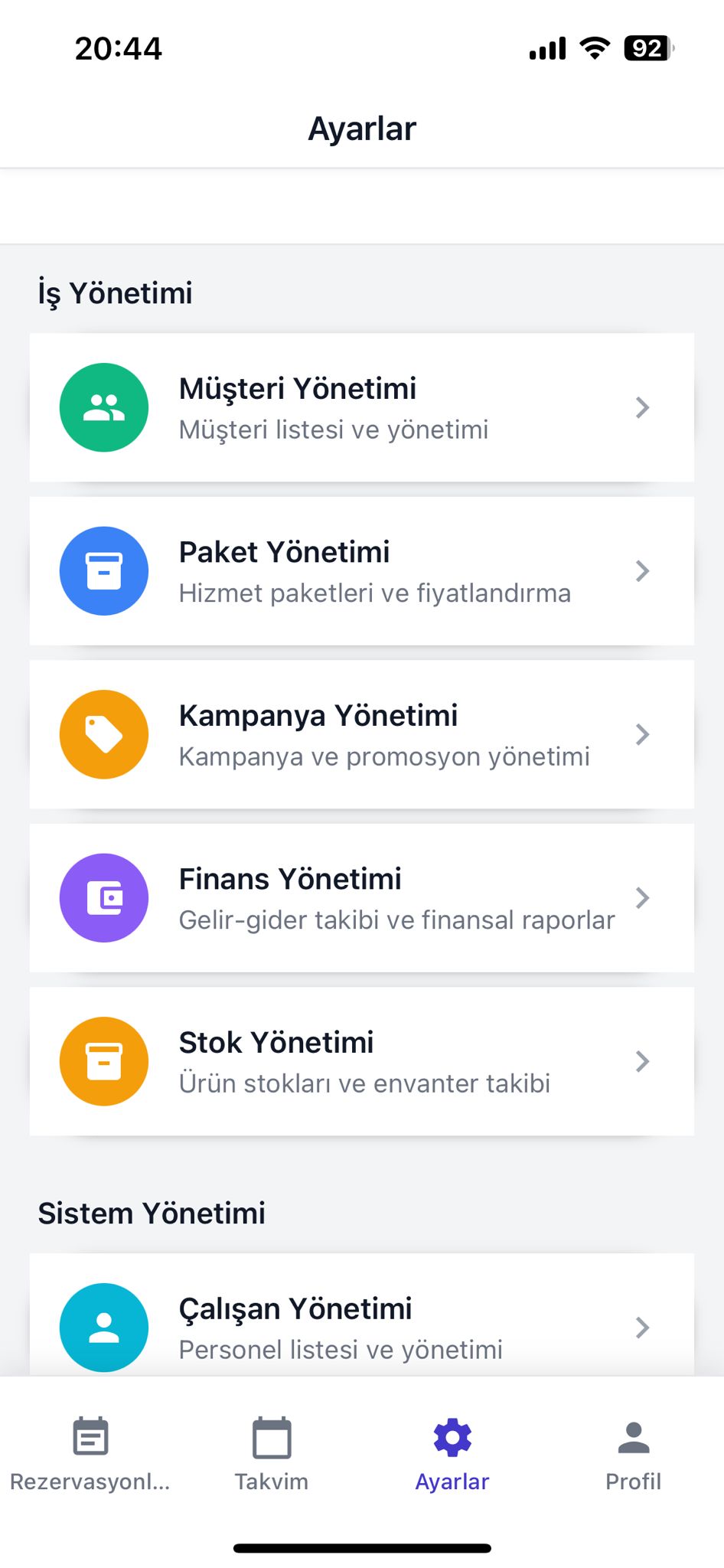724x1568 pixels.
Task: Tap the orange Kampanya Yönetimi tag icon
Action: point(103,733)
